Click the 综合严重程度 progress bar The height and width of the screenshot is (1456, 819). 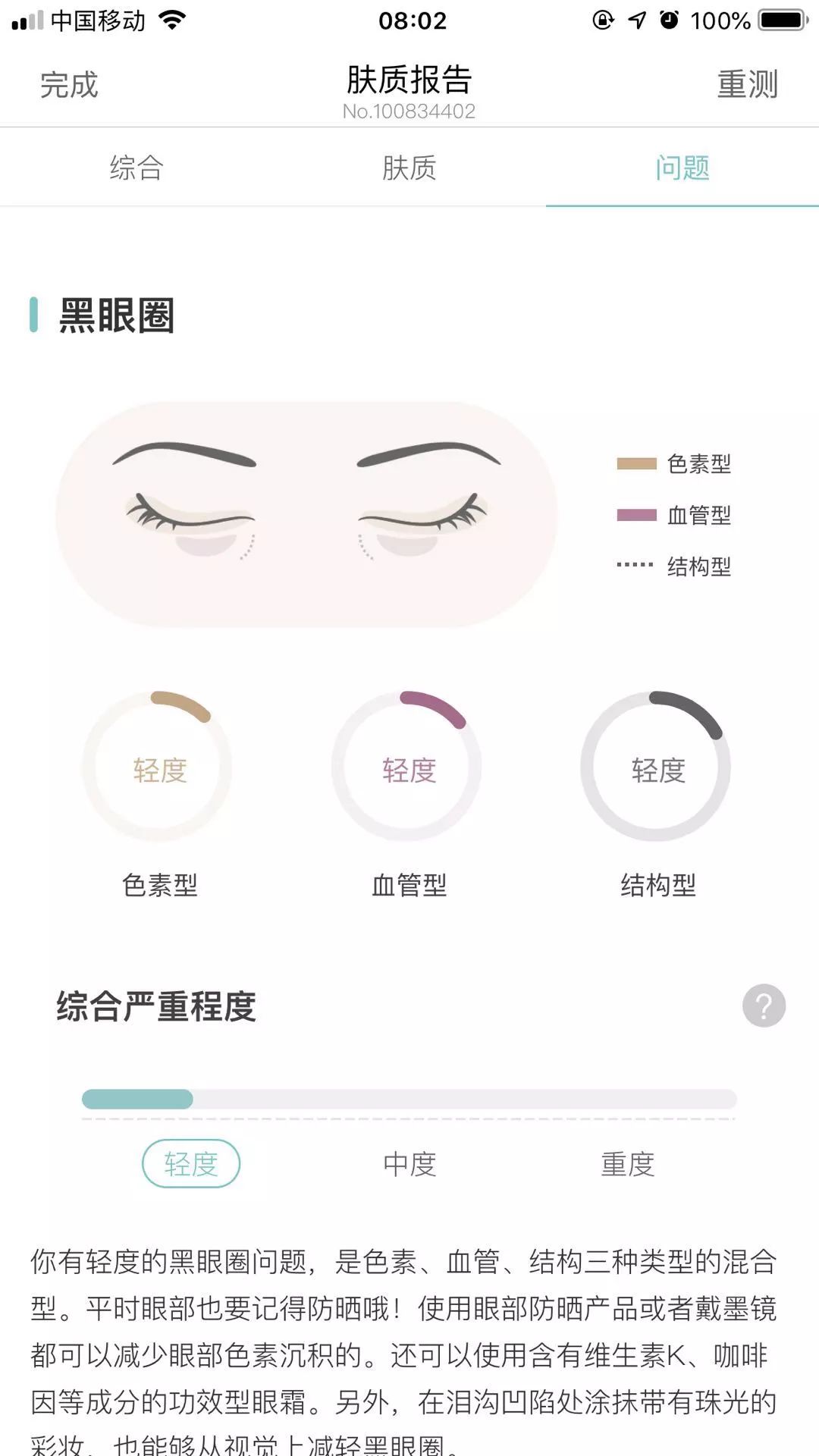pos(409,1097)
